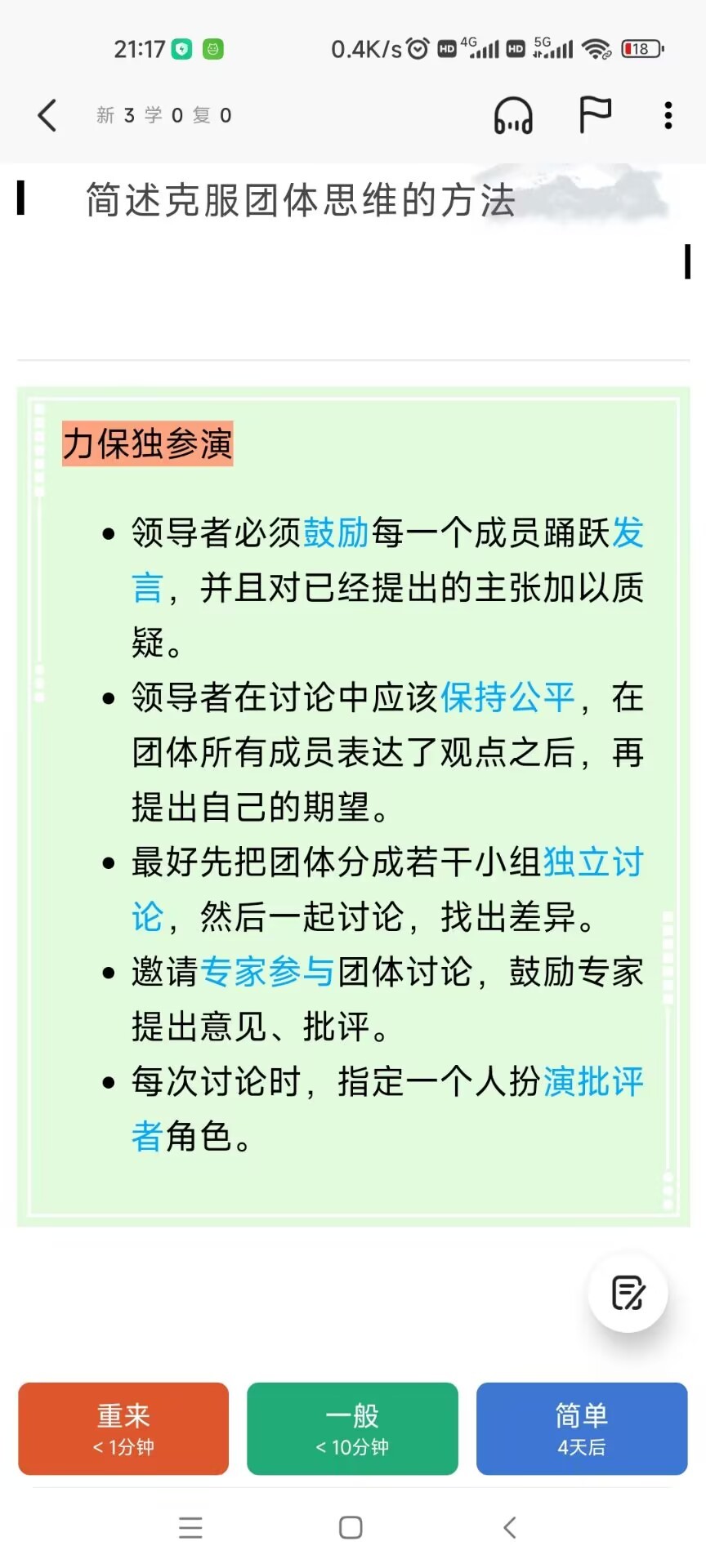Flag this card with the flag icon
Image resolution: width=706 pixels, height=1568 pixels.
point(595,114)
